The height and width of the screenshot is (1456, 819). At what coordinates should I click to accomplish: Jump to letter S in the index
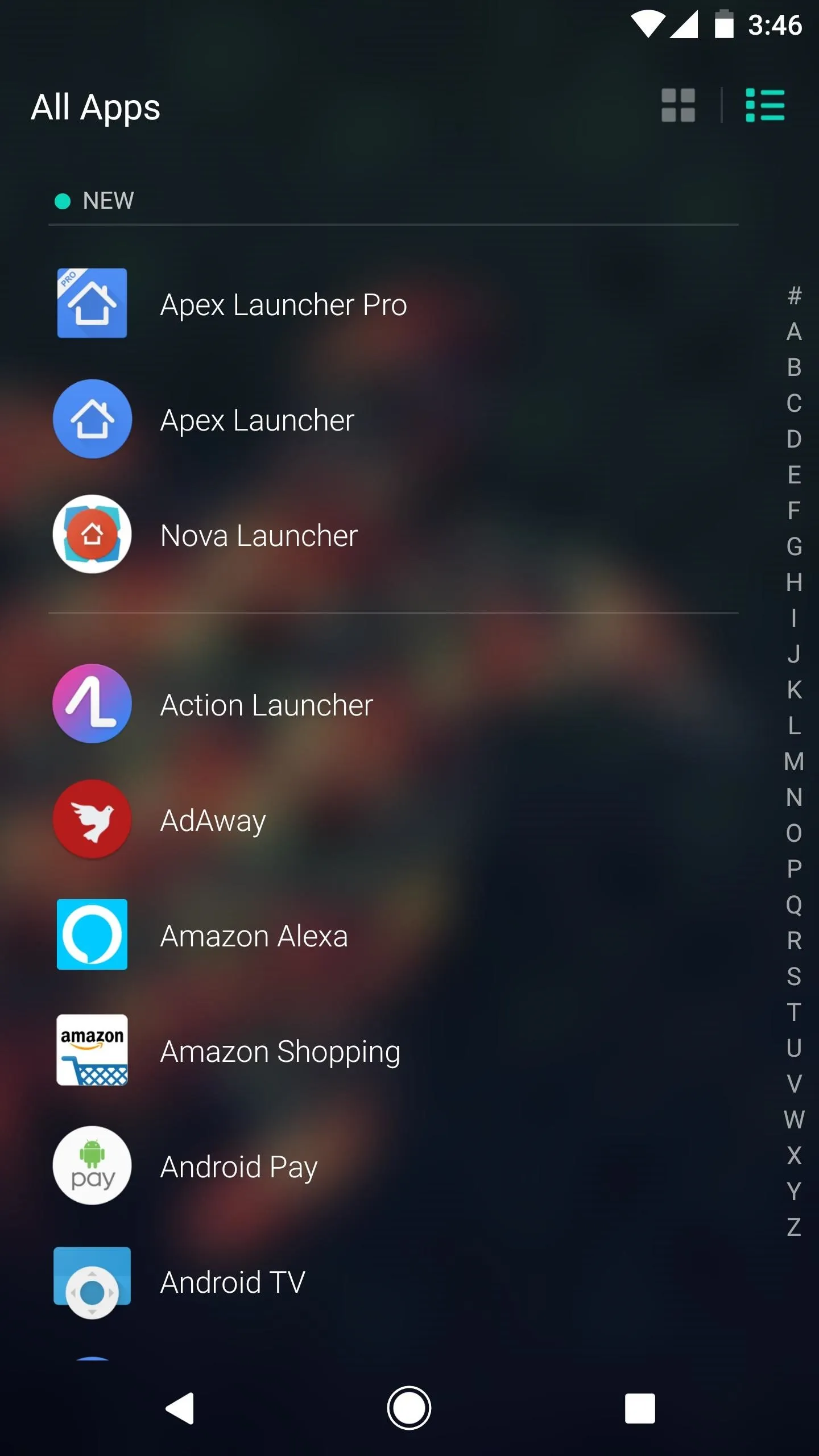tap(794, 977)
